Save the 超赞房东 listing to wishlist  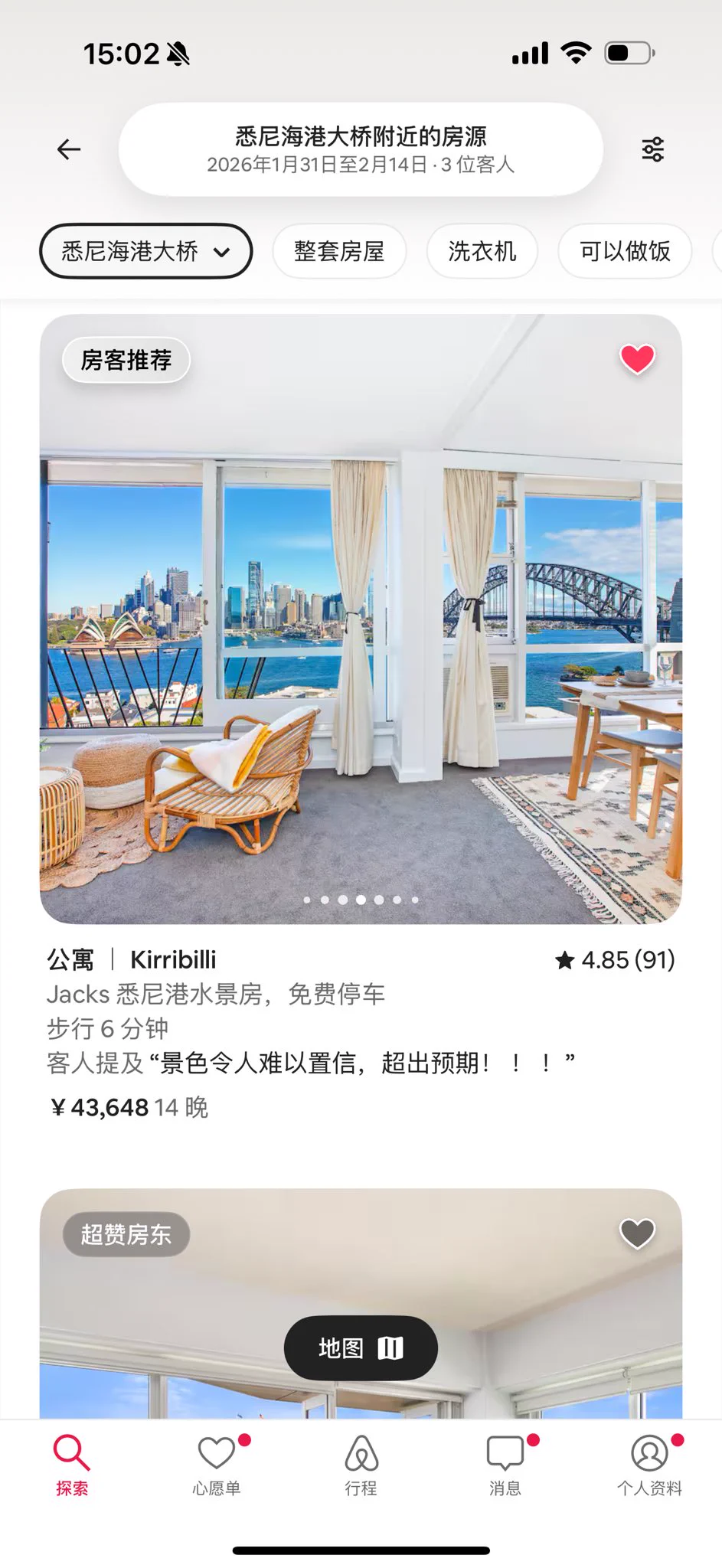637,1233
